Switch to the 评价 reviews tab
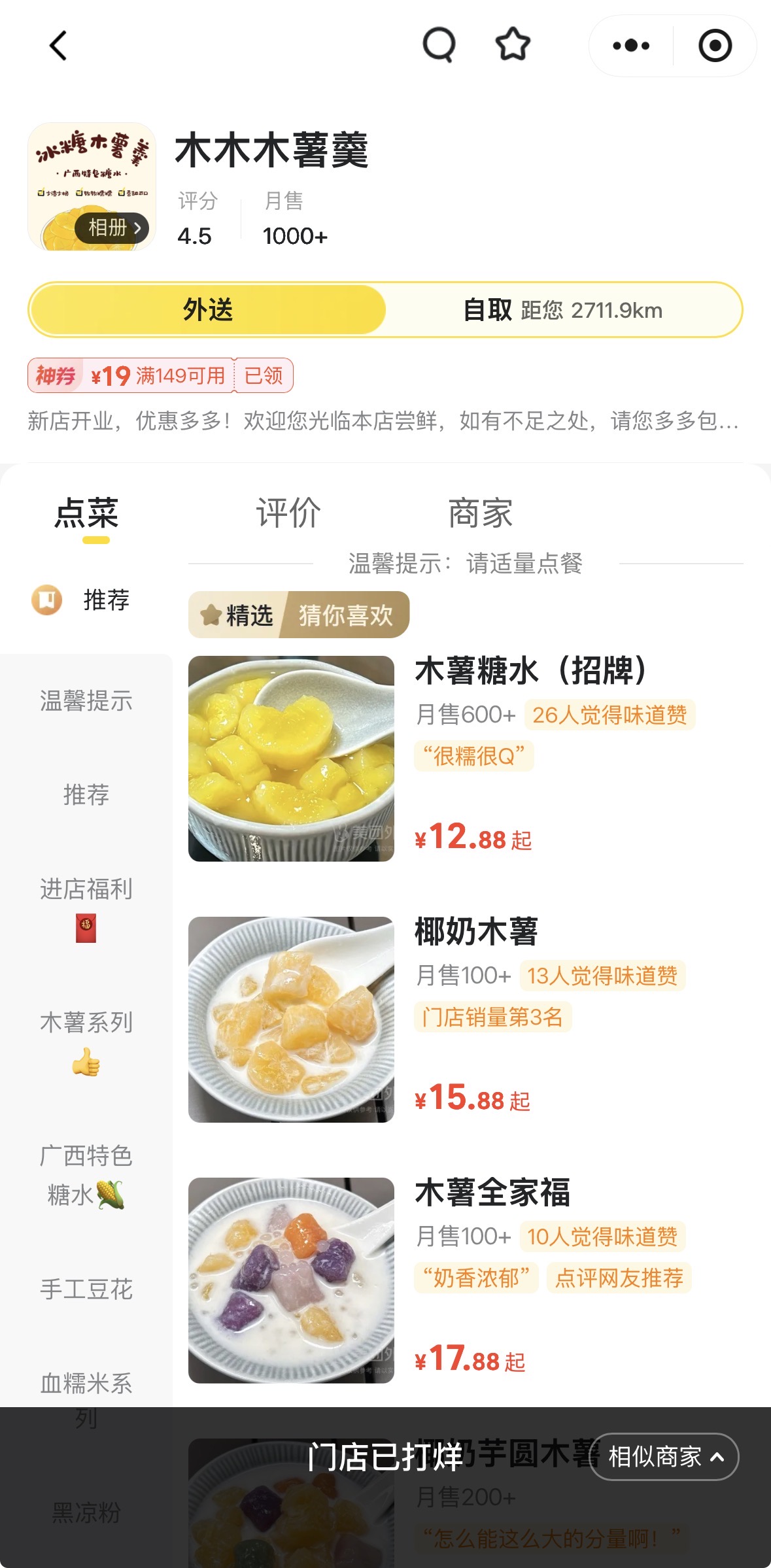This screenshot has height=1568, width=771. click(288, 513)
